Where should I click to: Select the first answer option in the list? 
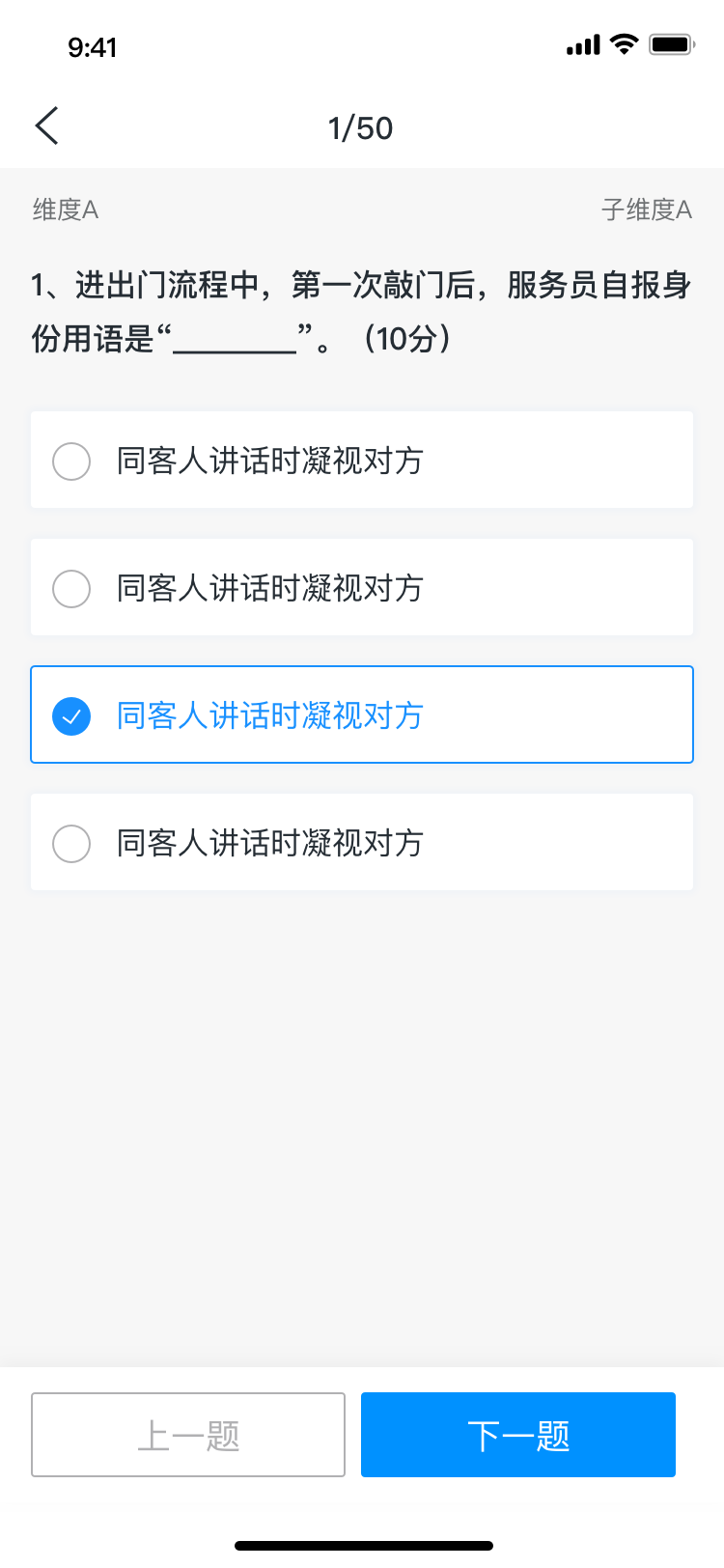pos(362,460)
